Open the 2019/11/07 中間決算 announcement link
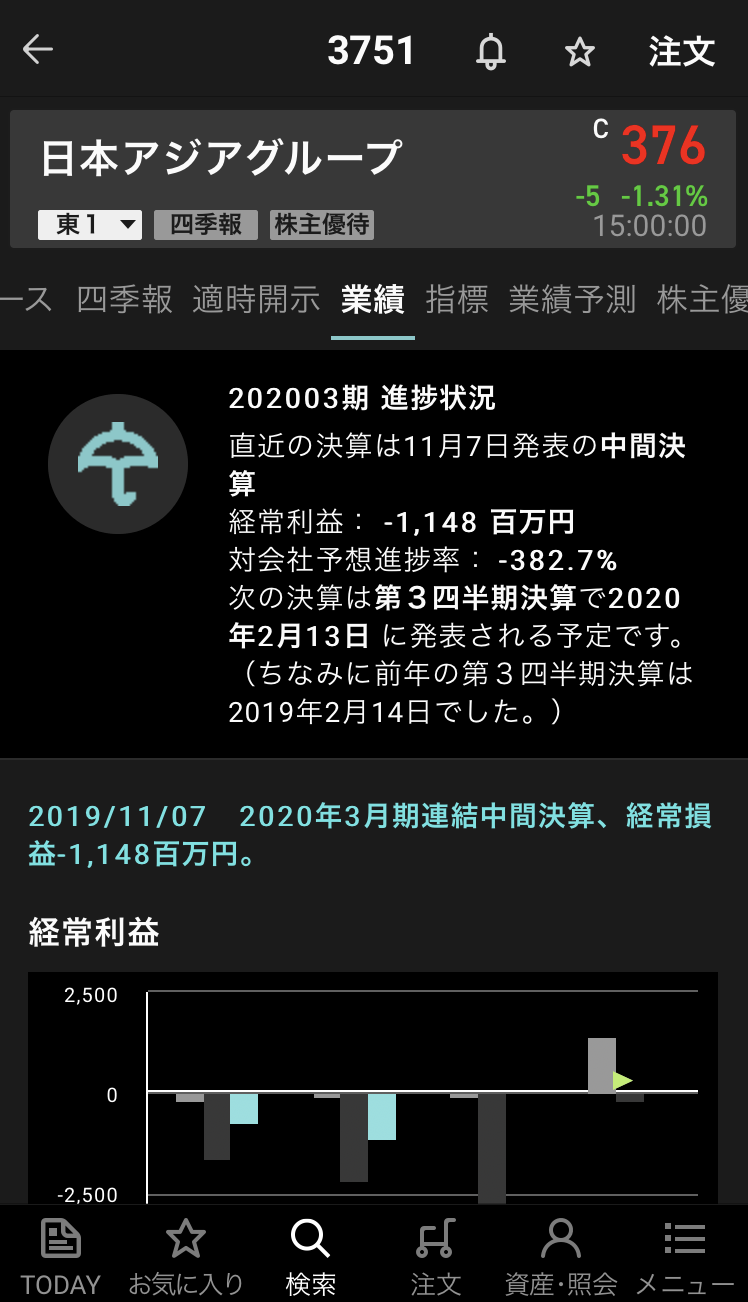Screen dimensions: 748x1302 tap(370, 834)
